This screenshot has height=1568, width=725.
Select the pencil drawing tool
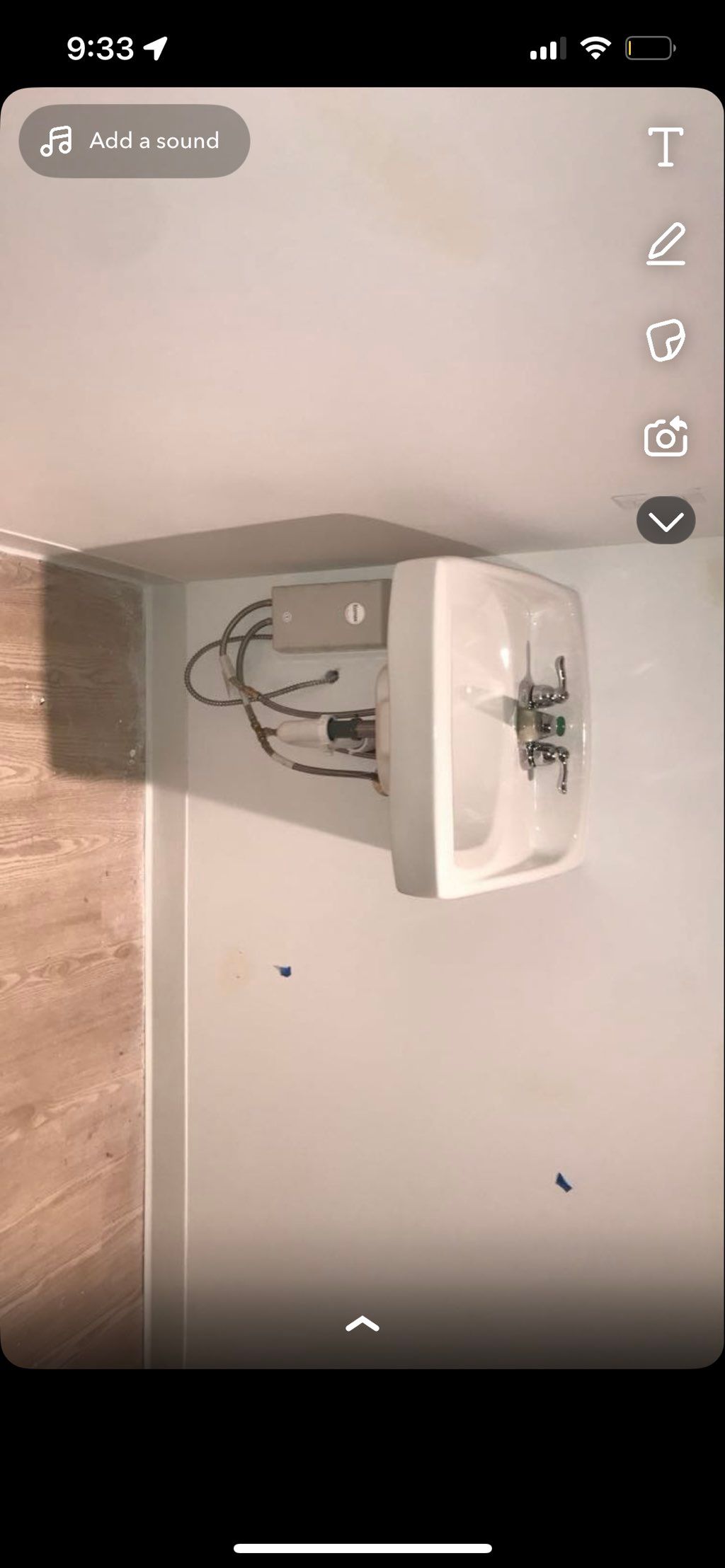click(x=666, y=244)
